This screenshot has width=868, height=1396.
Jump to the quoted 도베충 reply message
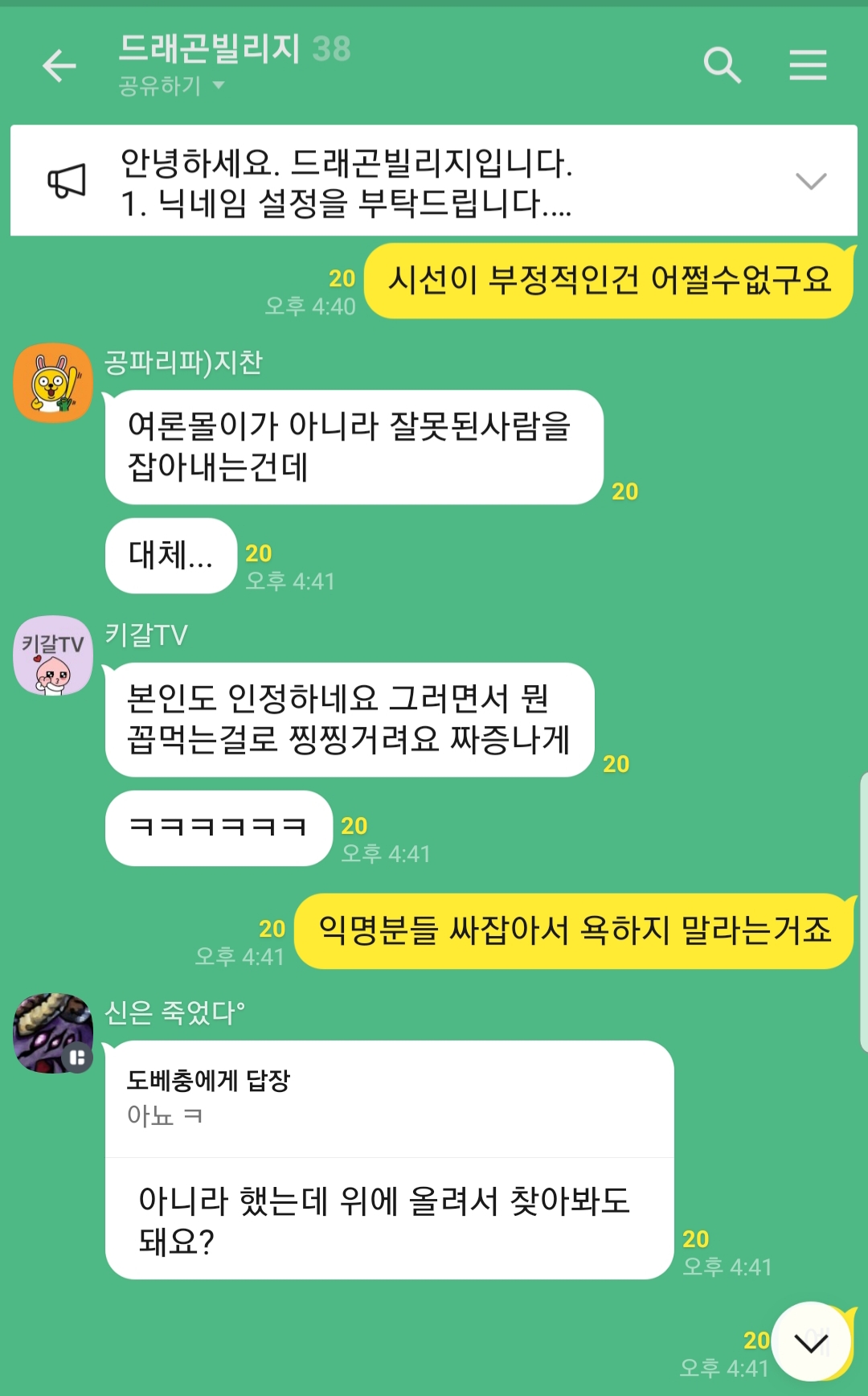(389, 1099)
